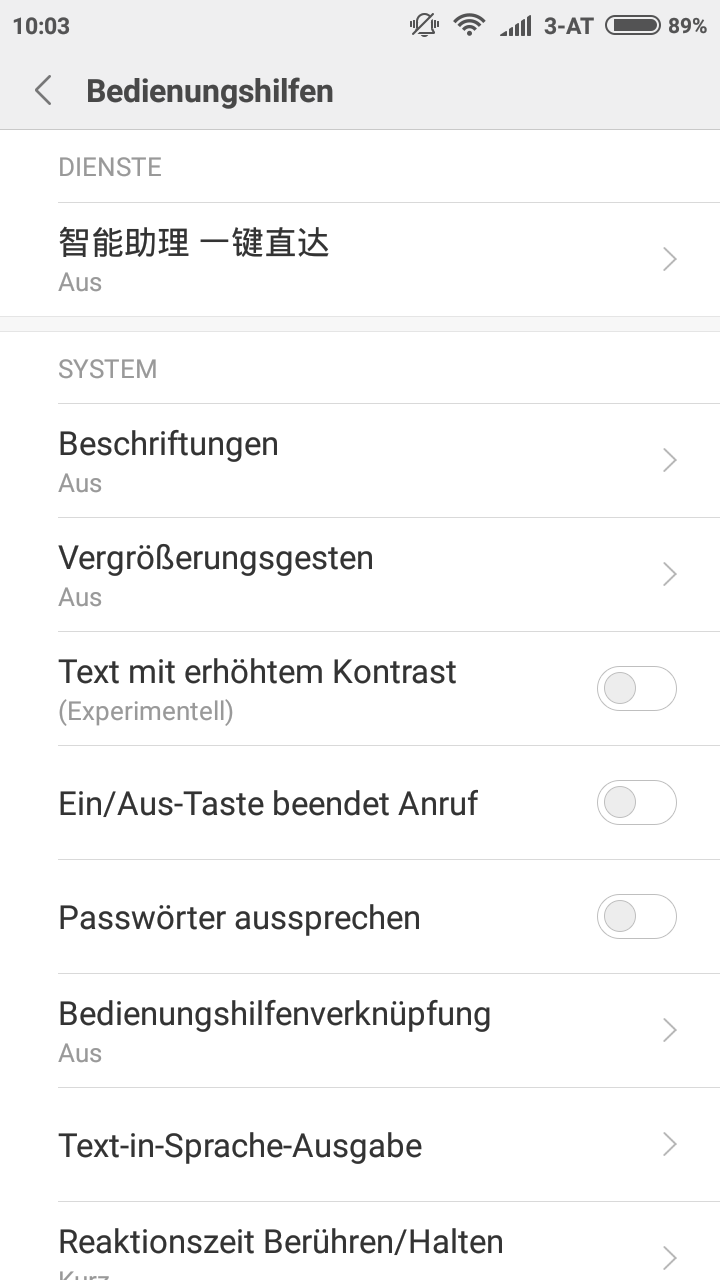Image resolution: width=720 pixels, height=1280 pixels.
Task: Open the 智能助理 一键直达 service row
Action: click(x=360, y=260)
